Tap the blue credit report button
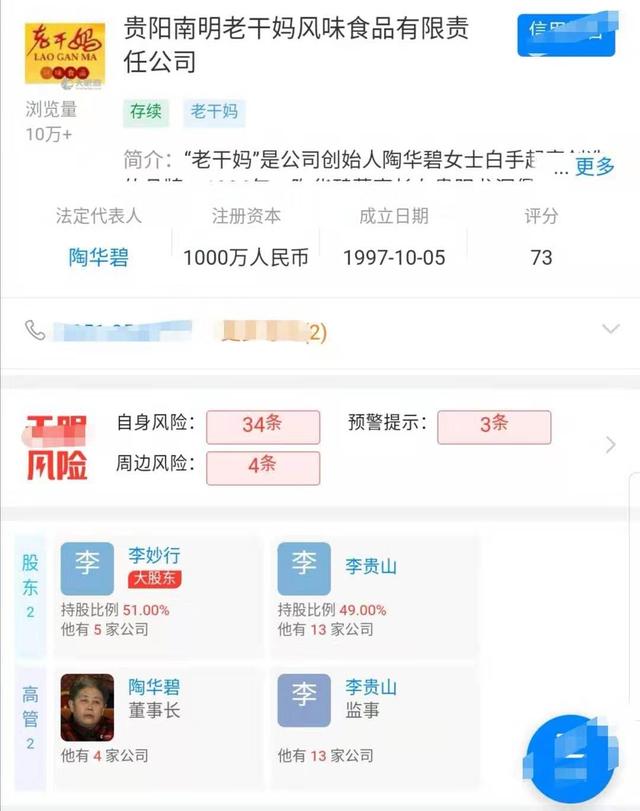This screenshot has height=811, width=640. pos(565,36)
